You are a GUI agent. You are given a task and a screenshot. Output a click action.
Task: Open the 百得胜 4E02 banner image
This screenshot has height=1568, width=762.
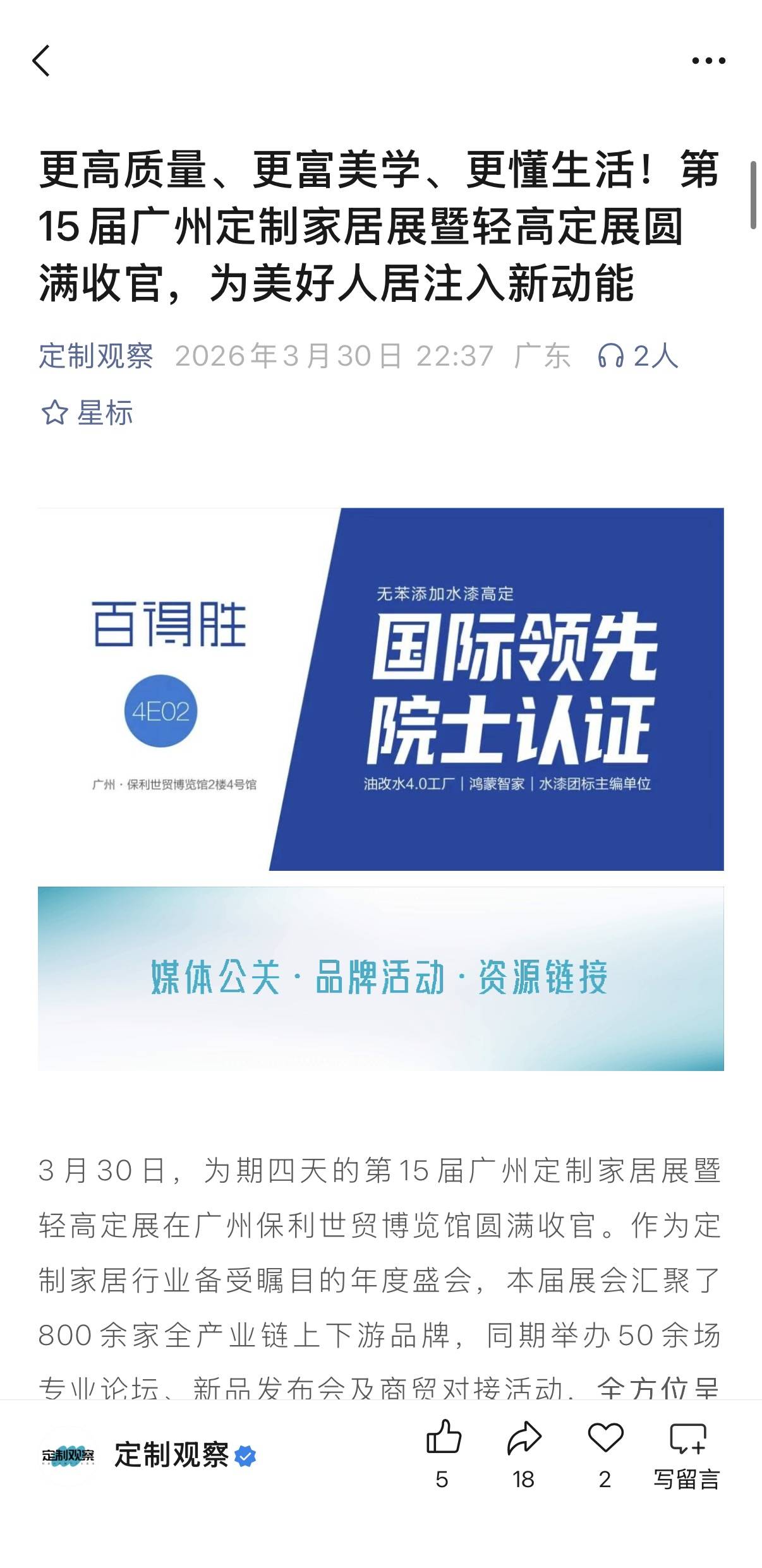(380, 689)
